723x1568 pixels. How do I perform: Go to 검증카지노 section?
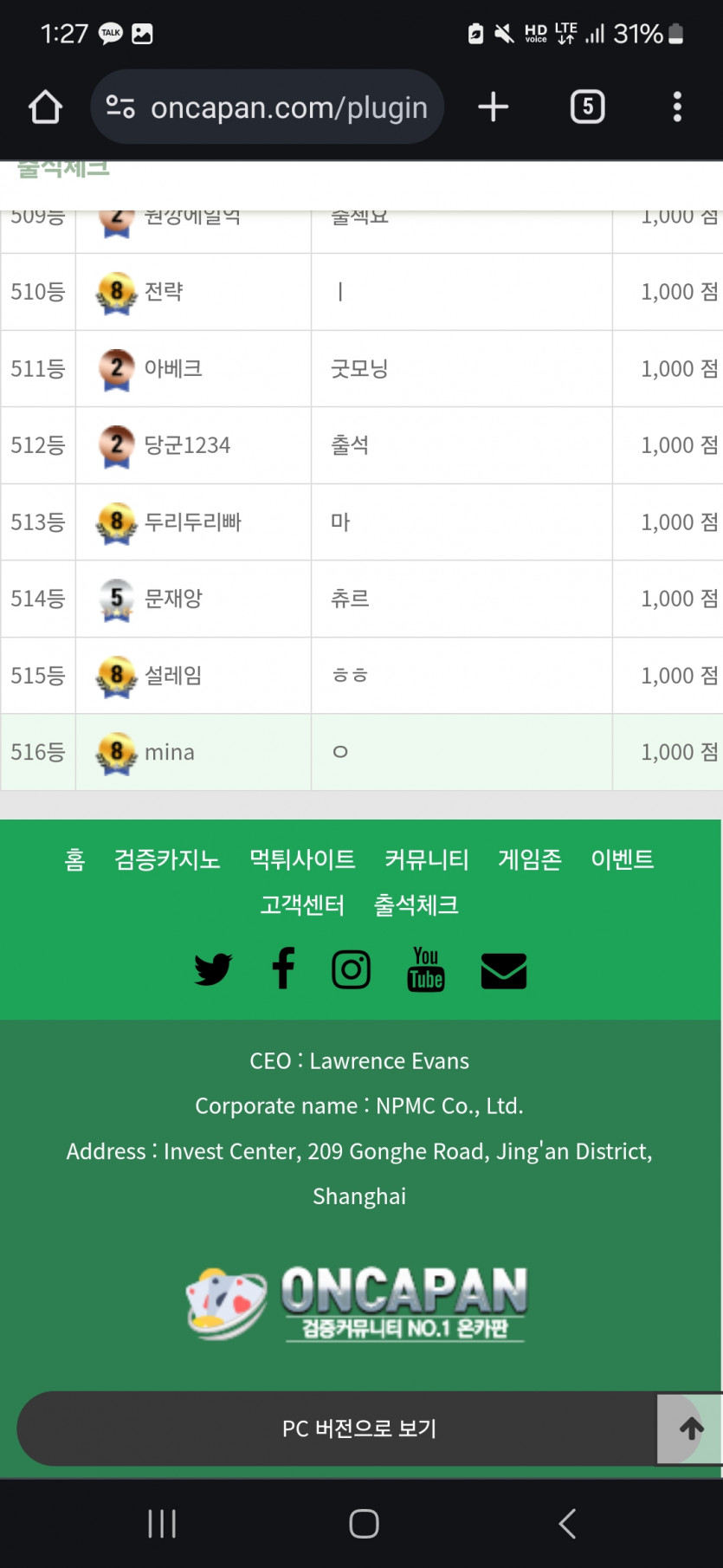point(167,859)
